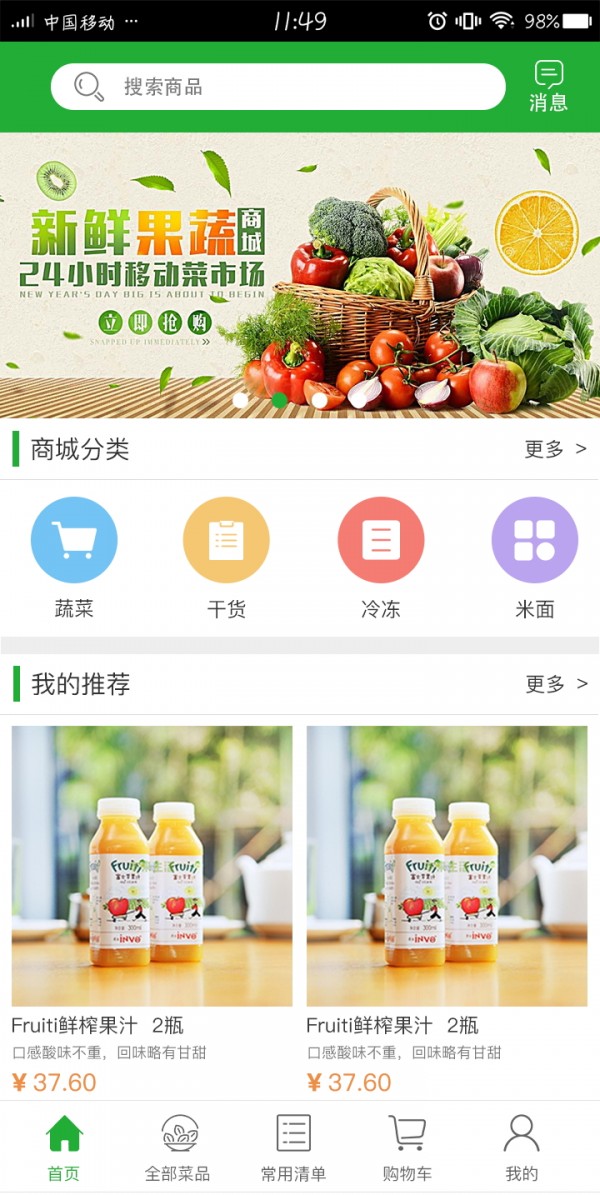Screen dimensions: 600x1195
Task: Tap 更多 beside 我的推荐
Action: (557, 684)
